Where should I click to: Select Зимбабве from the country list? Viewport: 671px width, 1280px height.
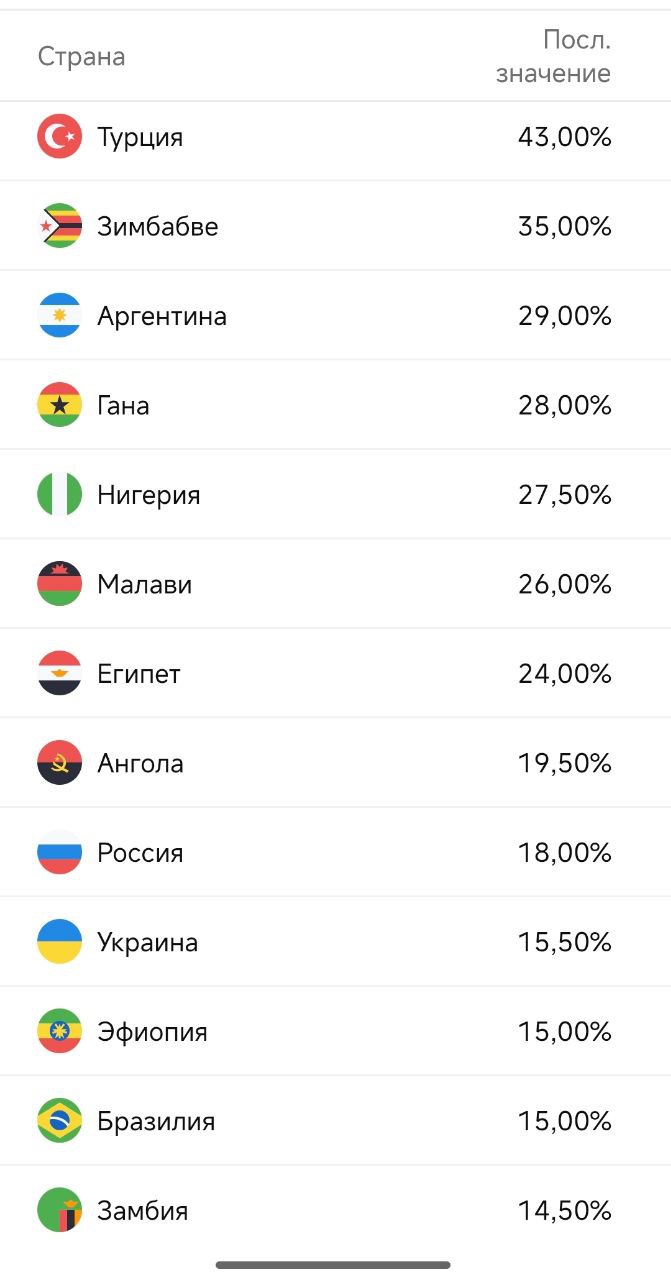tap(157, 227)
